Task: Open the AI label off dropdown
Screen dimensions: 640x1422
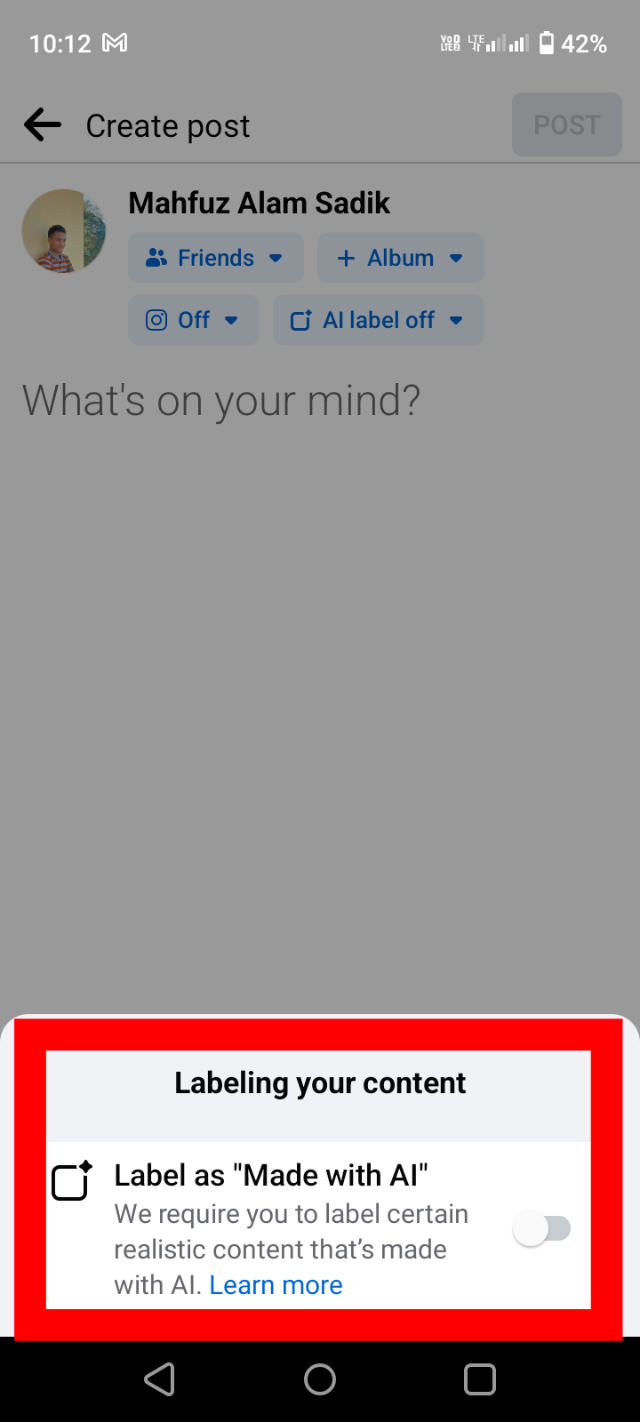Action: [x=378, y=320]
